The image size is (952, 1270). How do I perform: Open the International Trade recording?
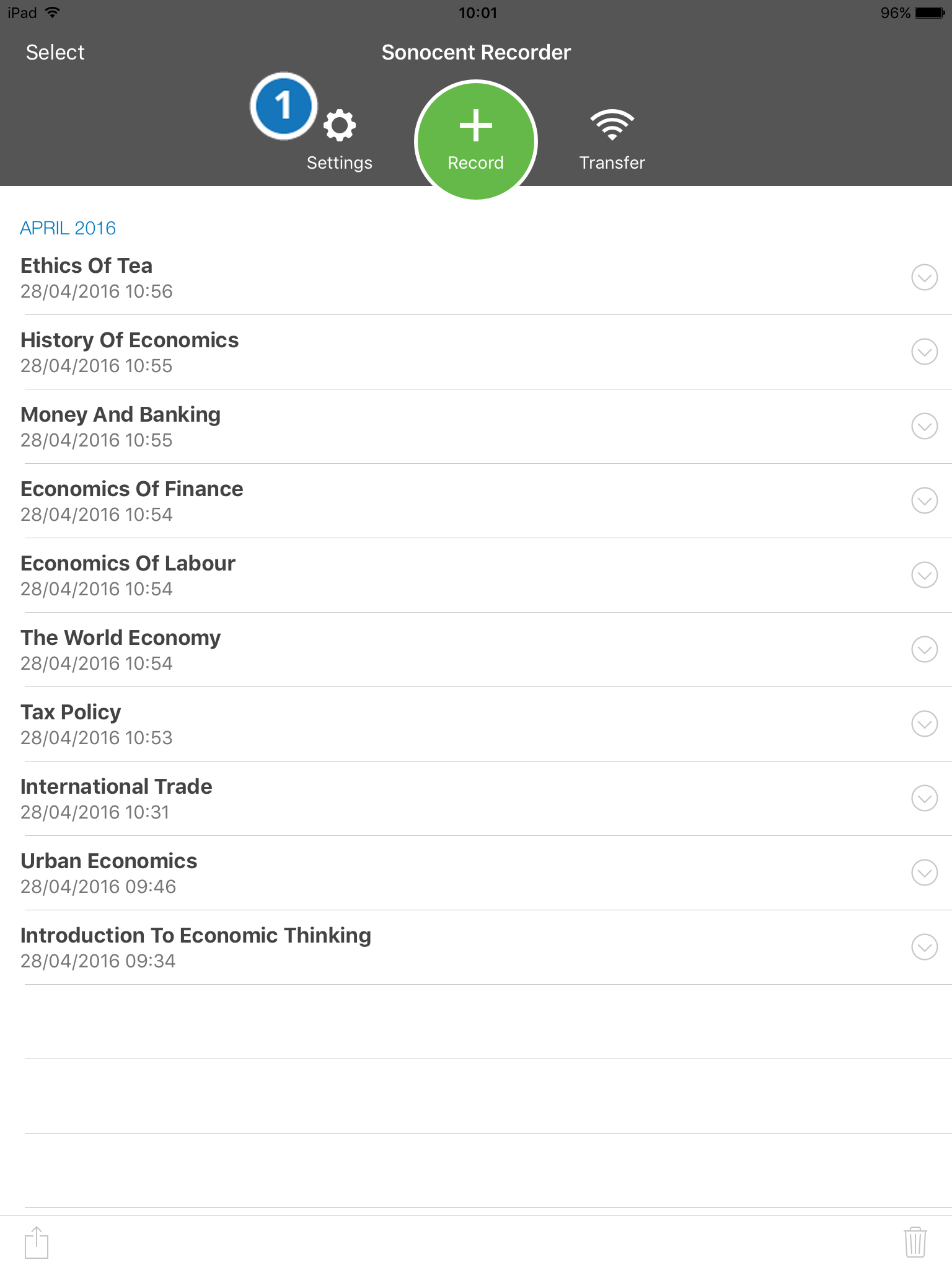pyautogui.click(x=117, y=797)
